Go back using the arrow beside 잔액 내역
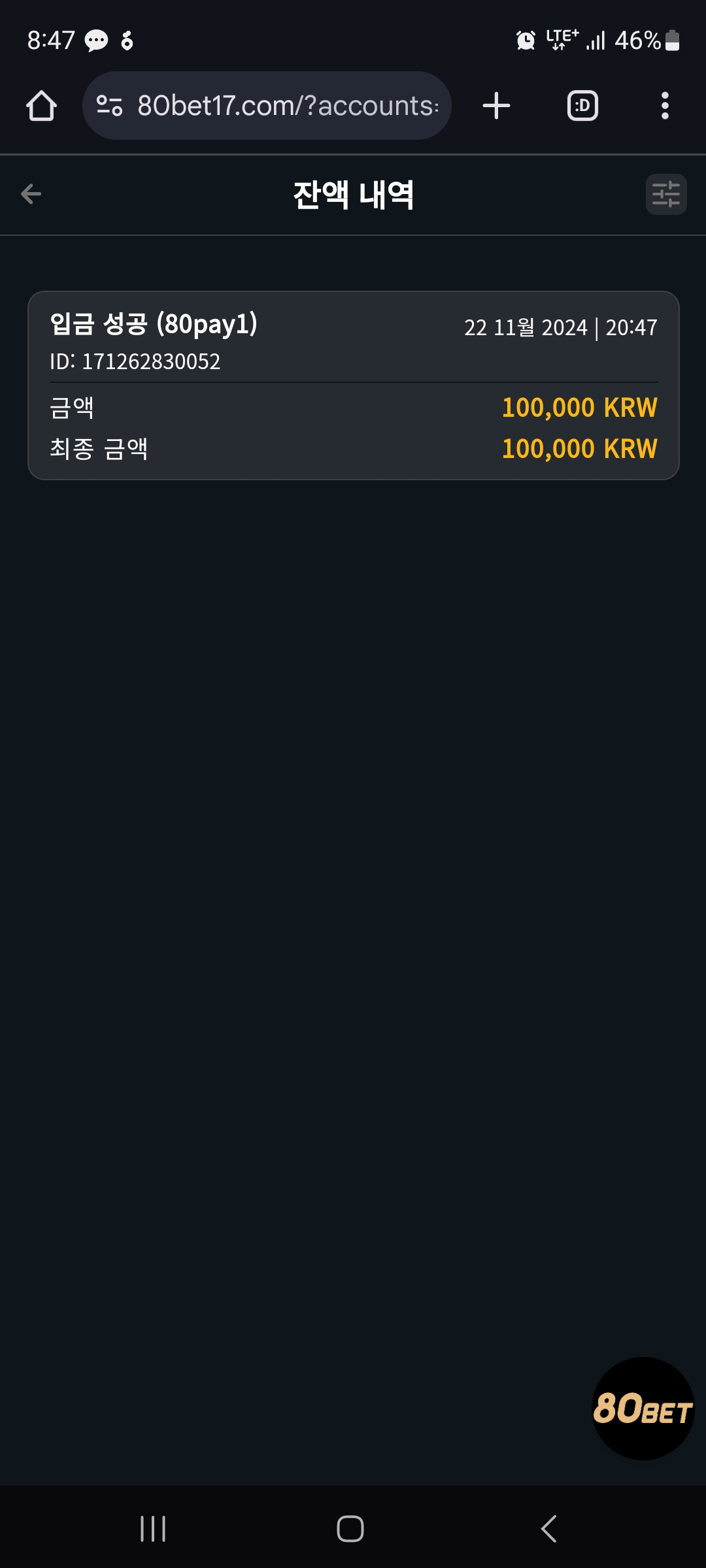706x1568 pixels. point(31,194)
